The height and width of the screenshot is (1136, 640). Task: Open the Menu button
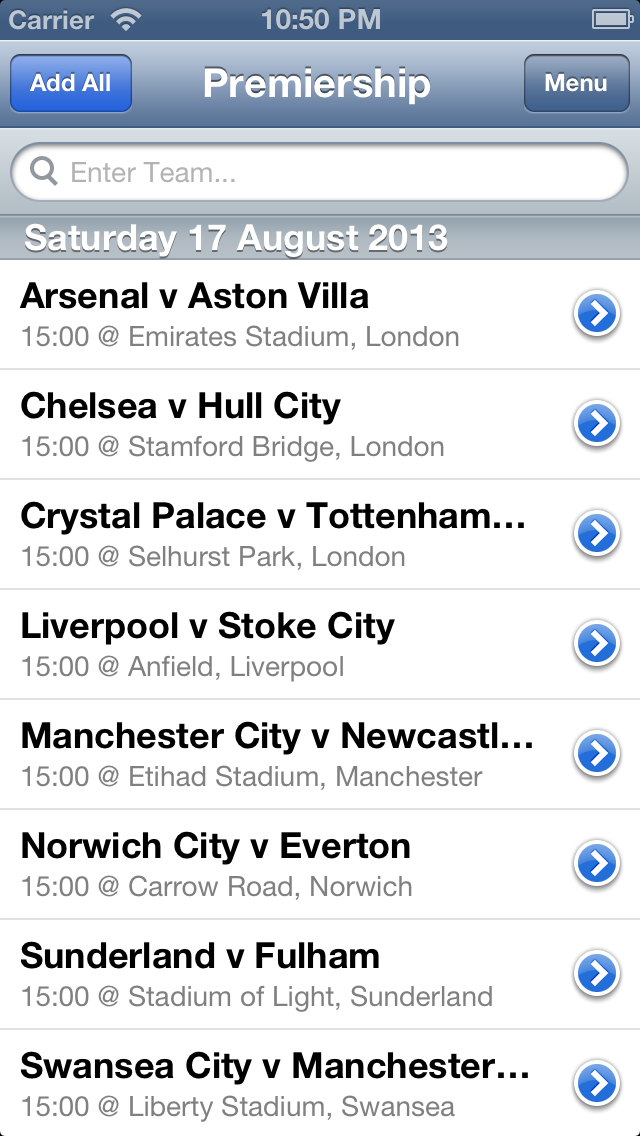576,83
